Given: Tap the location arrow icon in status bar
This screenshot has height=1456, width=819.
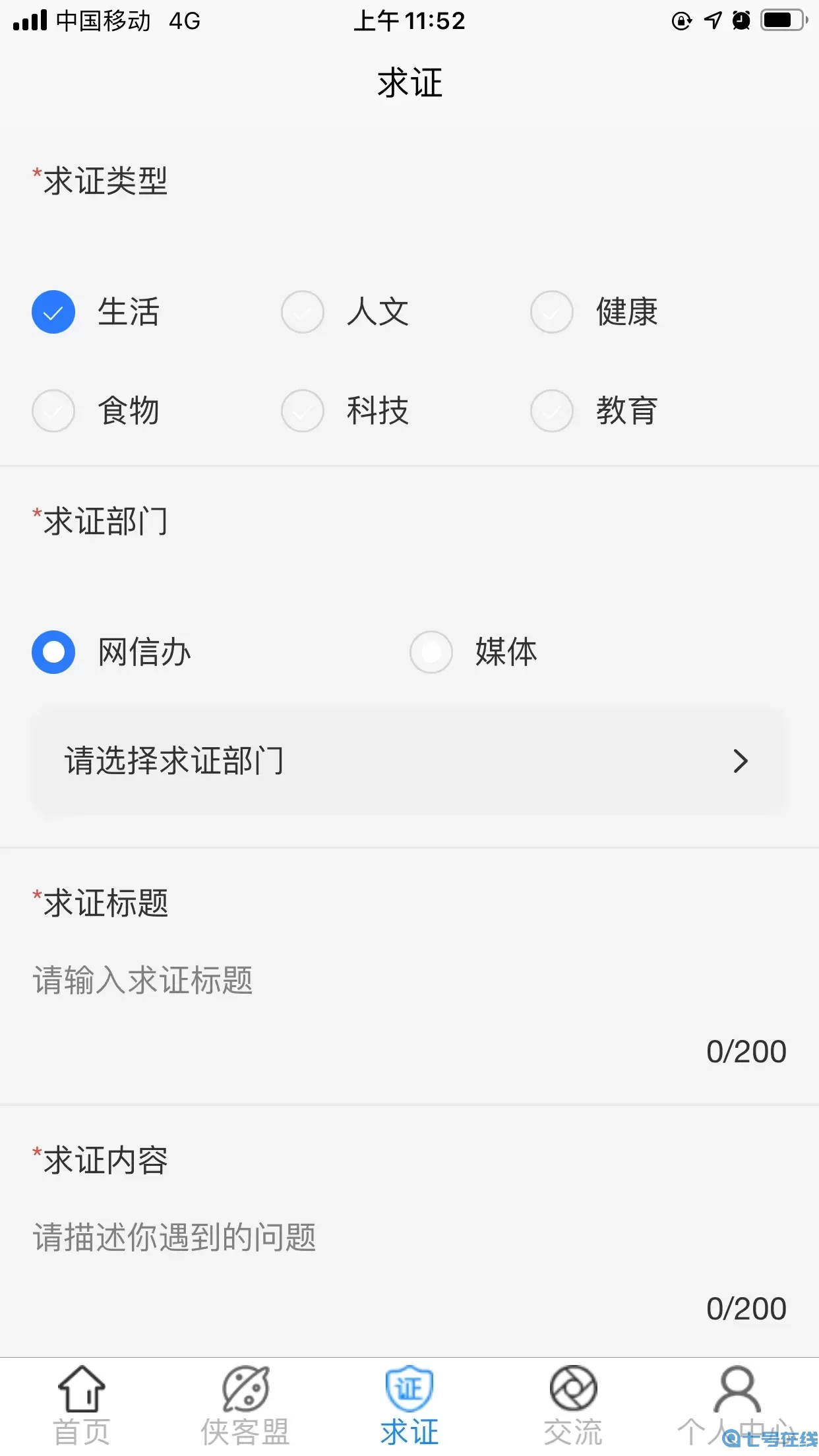Looking at the screenshot, I should tap(713, 21).
